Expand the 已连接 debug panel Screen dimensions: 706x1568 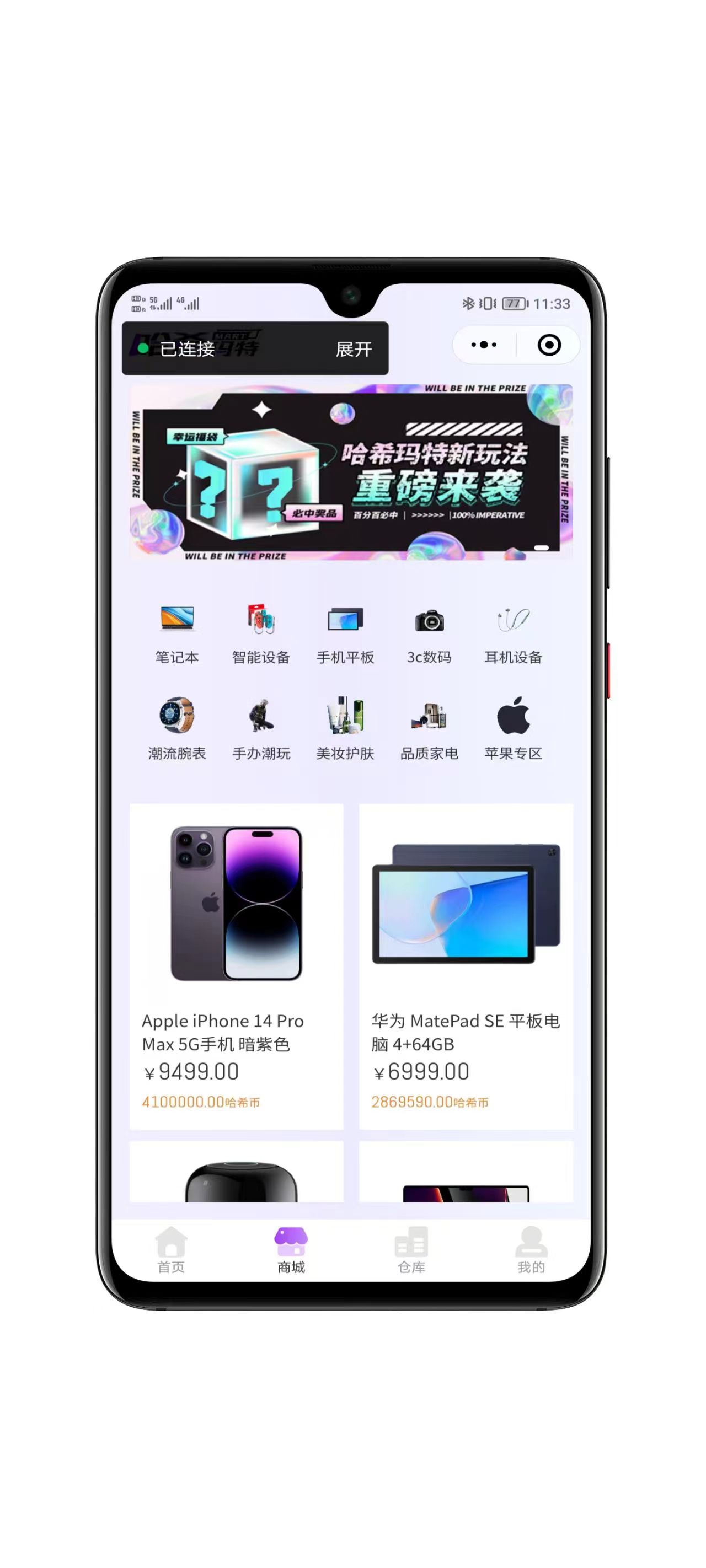point(354,350)
